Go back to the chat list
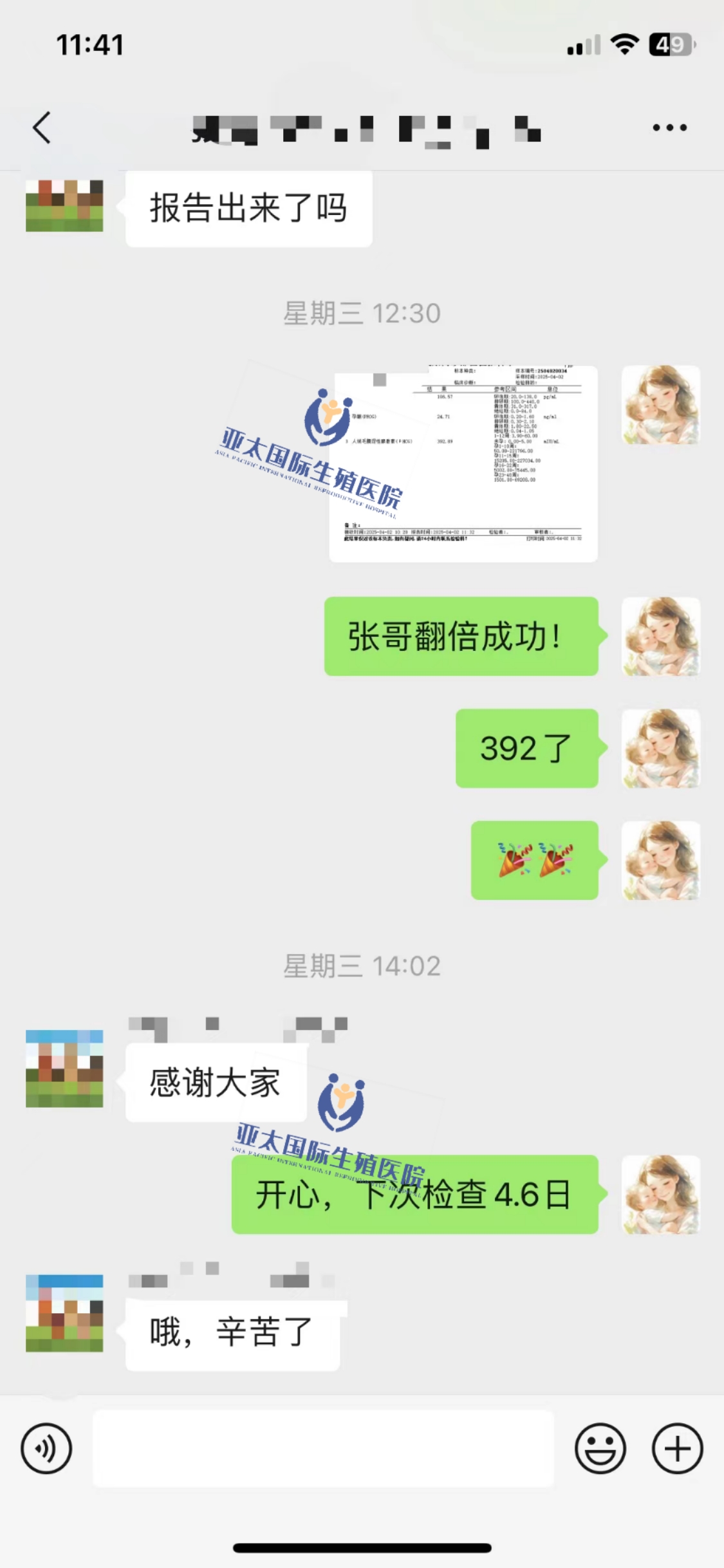 (42, 127)
